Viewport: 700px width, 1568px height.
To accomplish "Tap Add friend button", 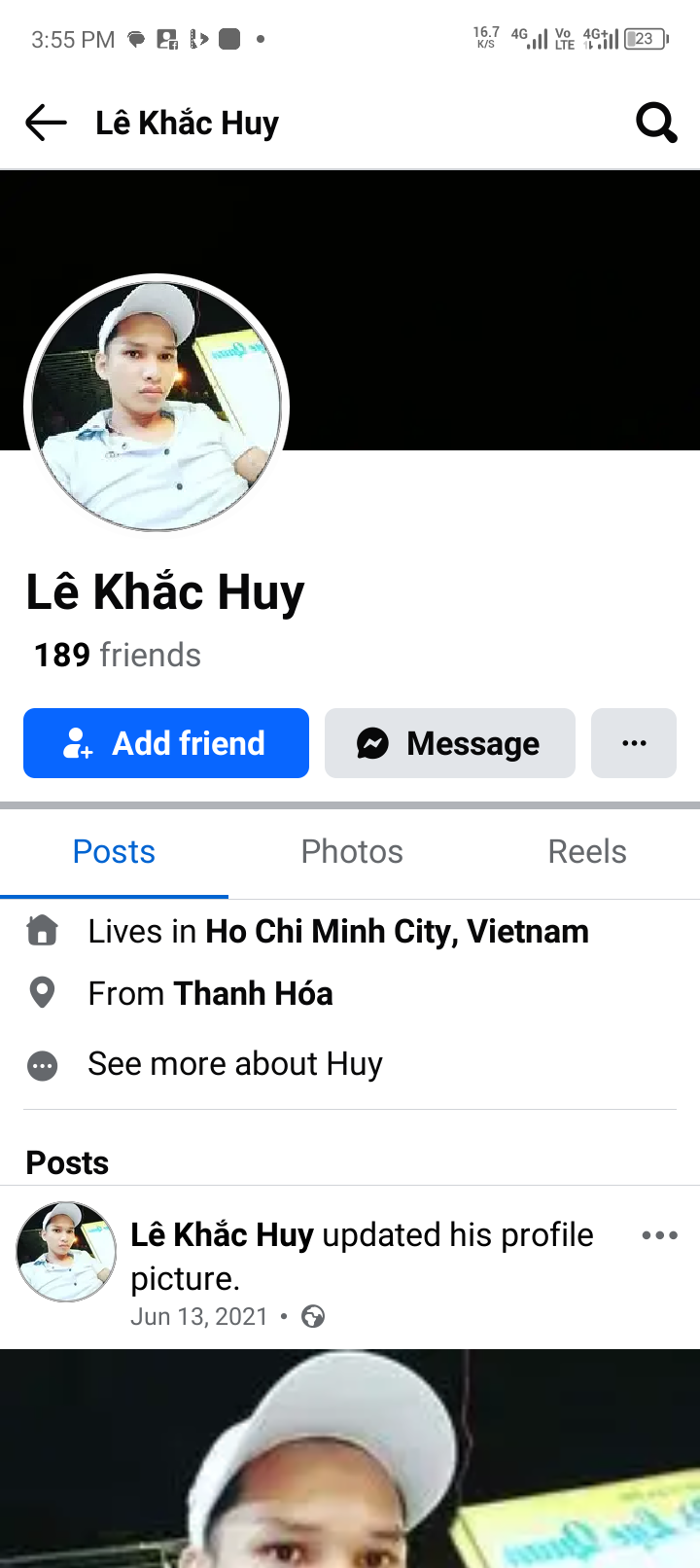I will (x=166, y=743).
